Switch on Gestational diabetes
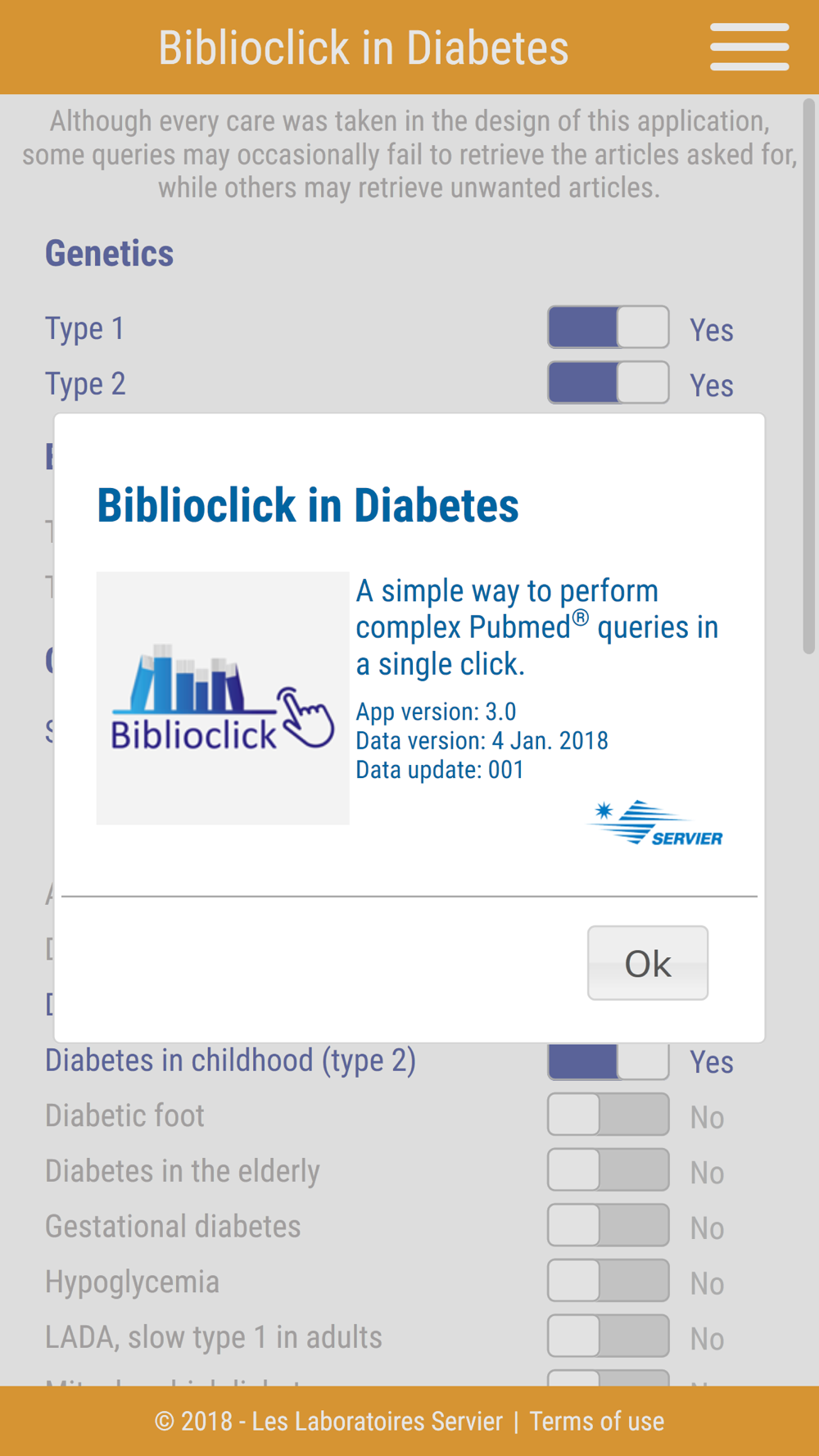The image size is (819, 1456). coord(608,1226)
